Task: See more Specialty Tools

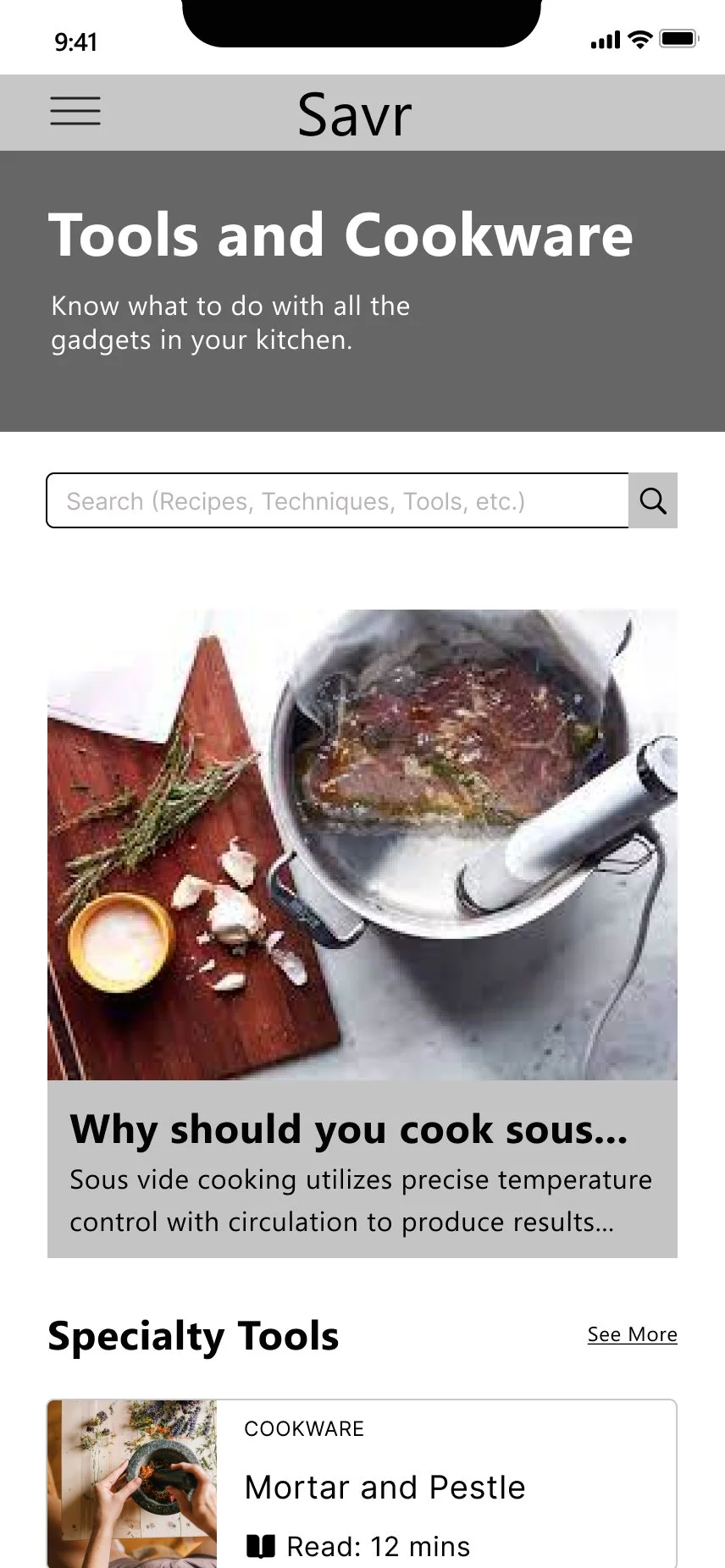Action: [632, 1334]
